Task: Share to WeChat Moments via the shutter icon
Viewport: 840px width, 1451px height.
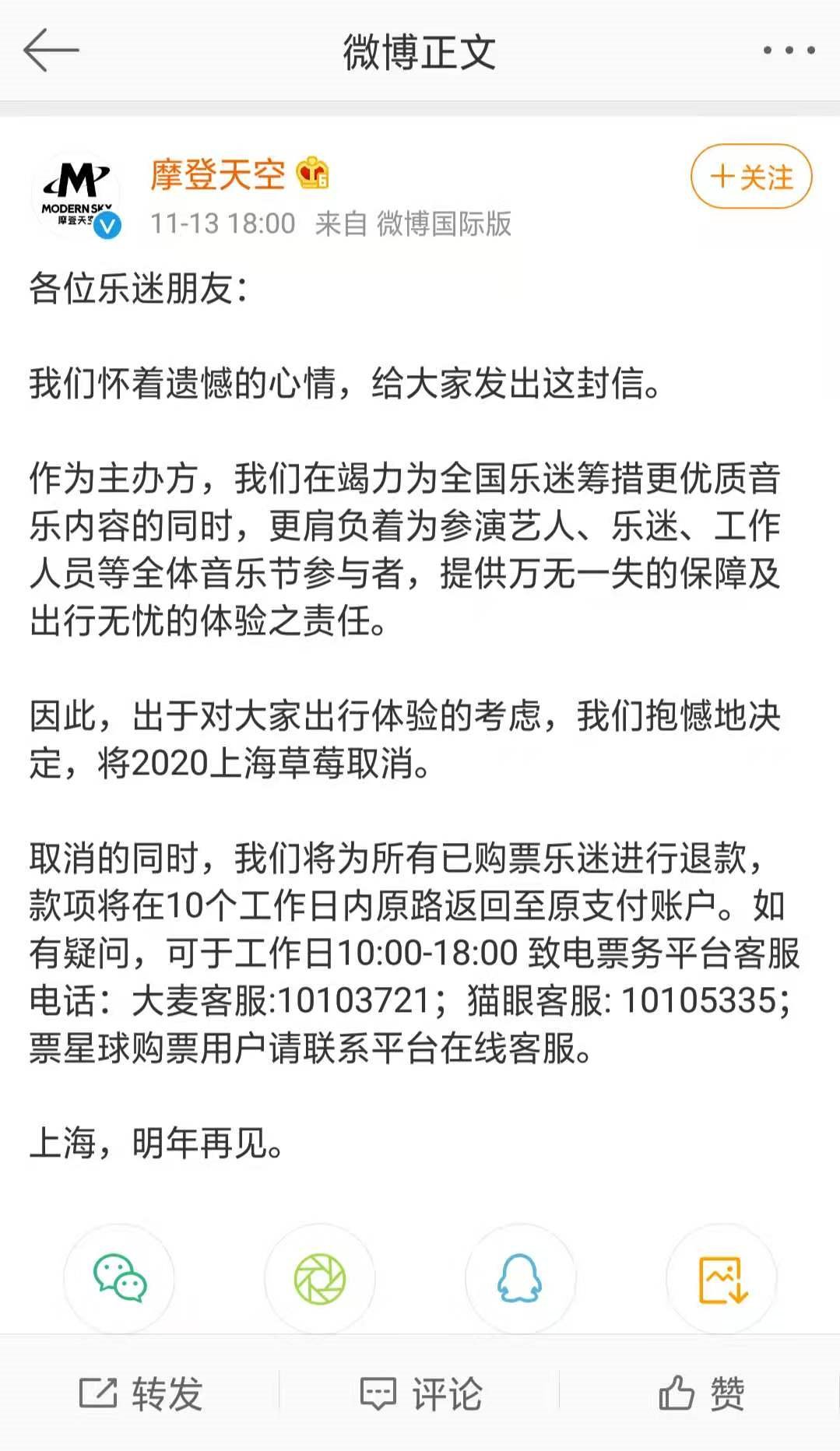Action: [319, 1278]
